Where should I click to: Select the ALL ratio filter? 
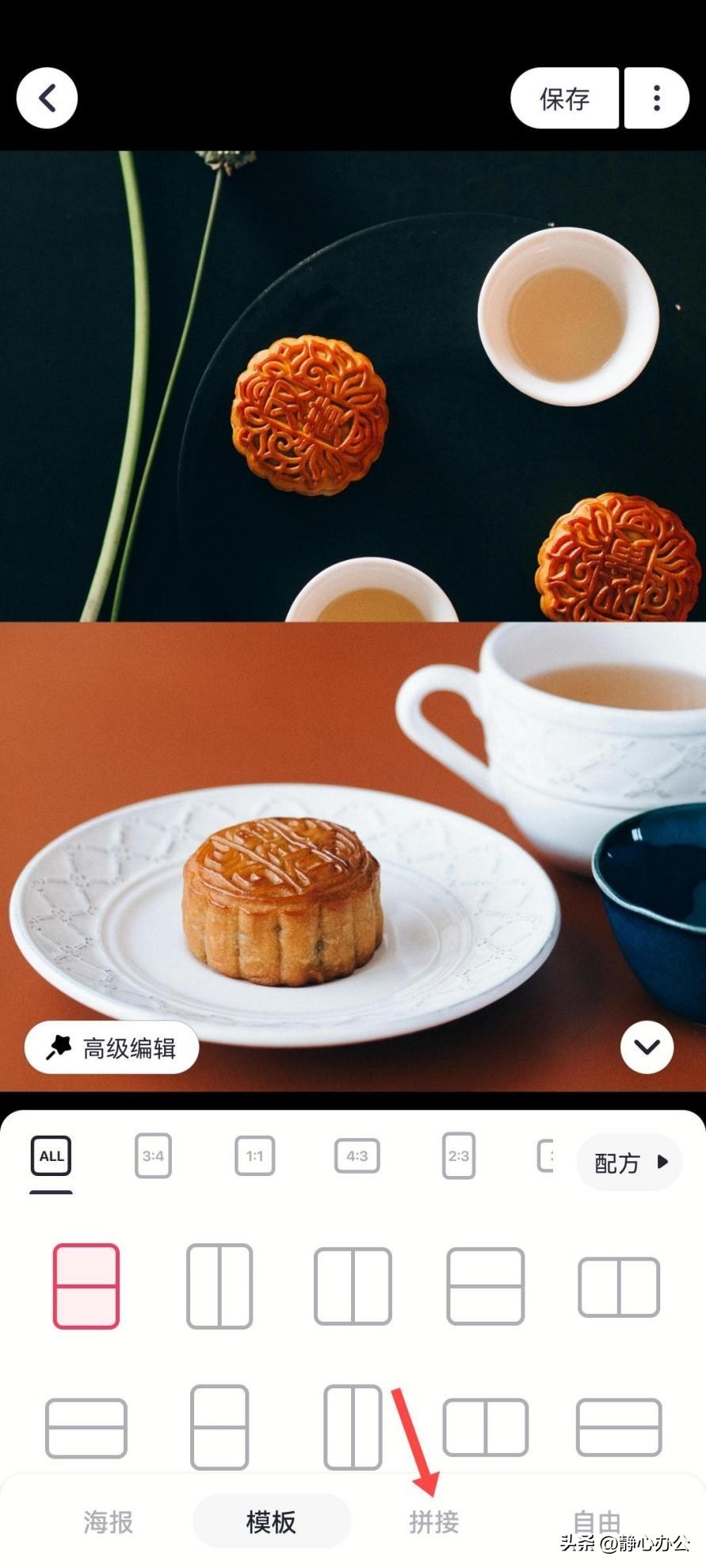click(52, 1156)
